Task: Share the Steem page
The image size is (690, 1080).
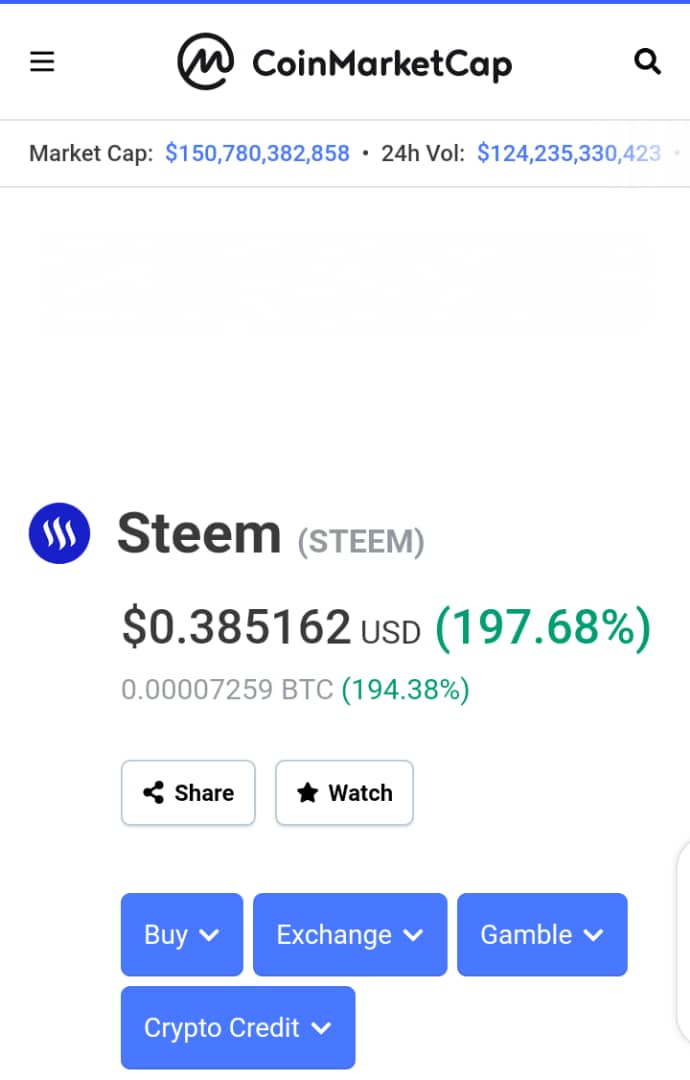Action: coord(188,793)
